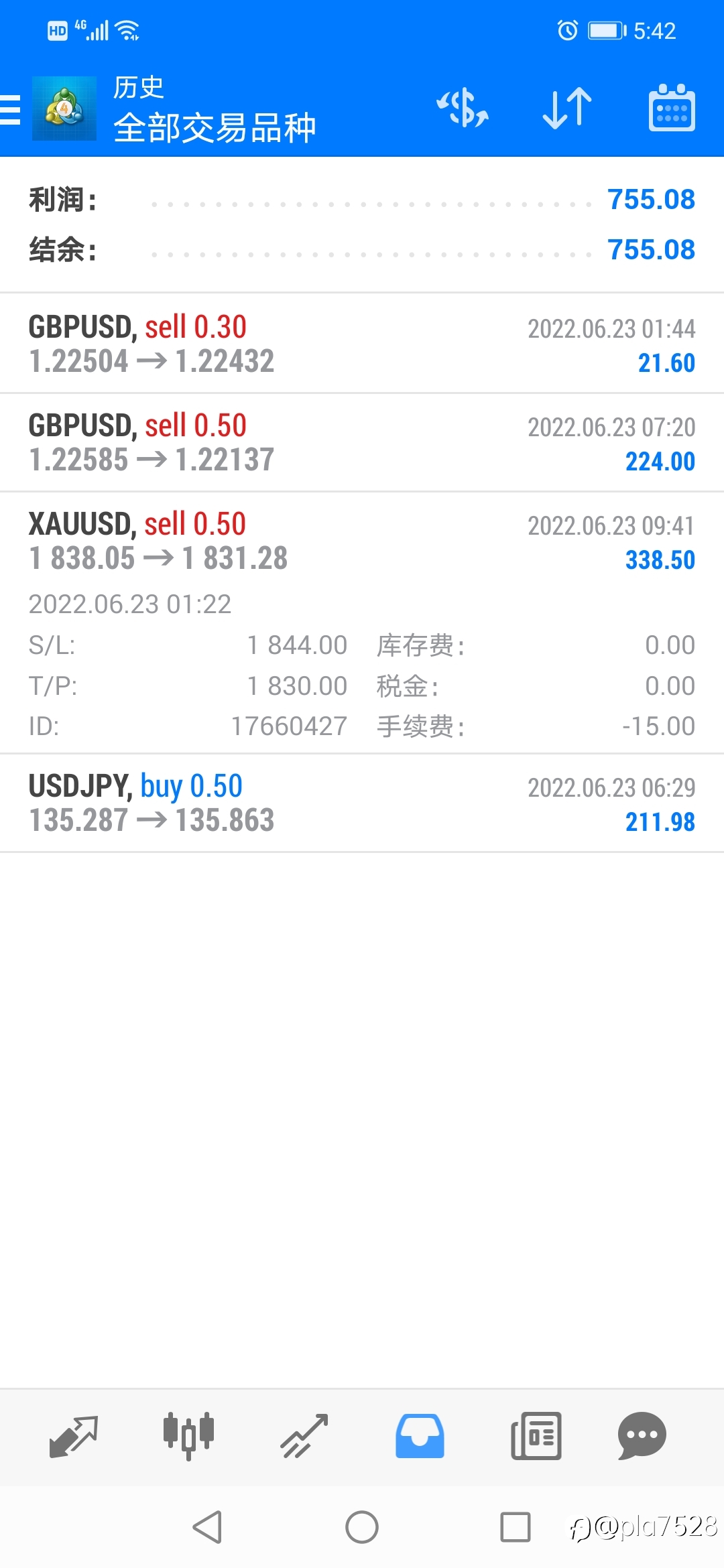Screen dimensions: 724x1568
Task: Collapse the XAUUSD sell 0.50 trade details
Action: tap(362, 623)
